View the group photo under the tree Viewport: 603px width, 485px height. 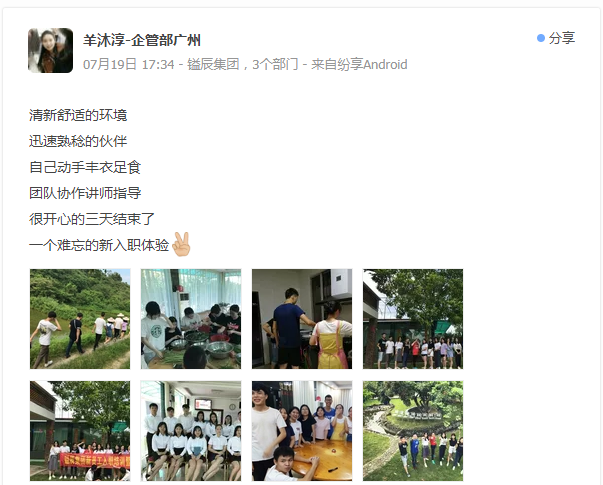(413, 319)
